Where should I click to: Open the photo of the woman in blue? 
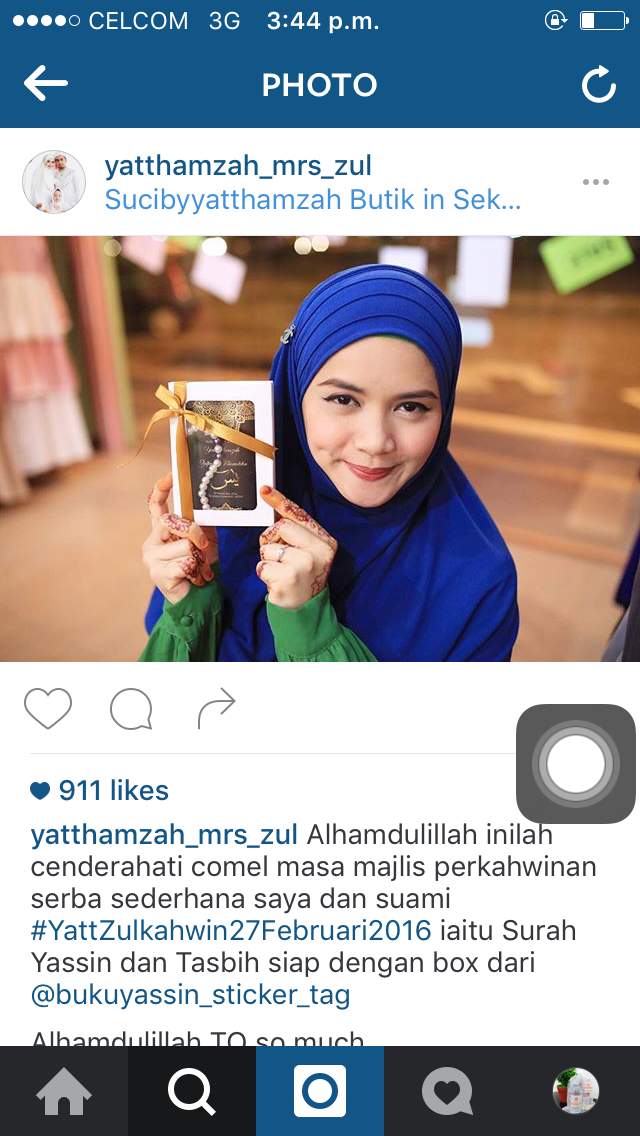pyautogui.click(x=320, y=448)
